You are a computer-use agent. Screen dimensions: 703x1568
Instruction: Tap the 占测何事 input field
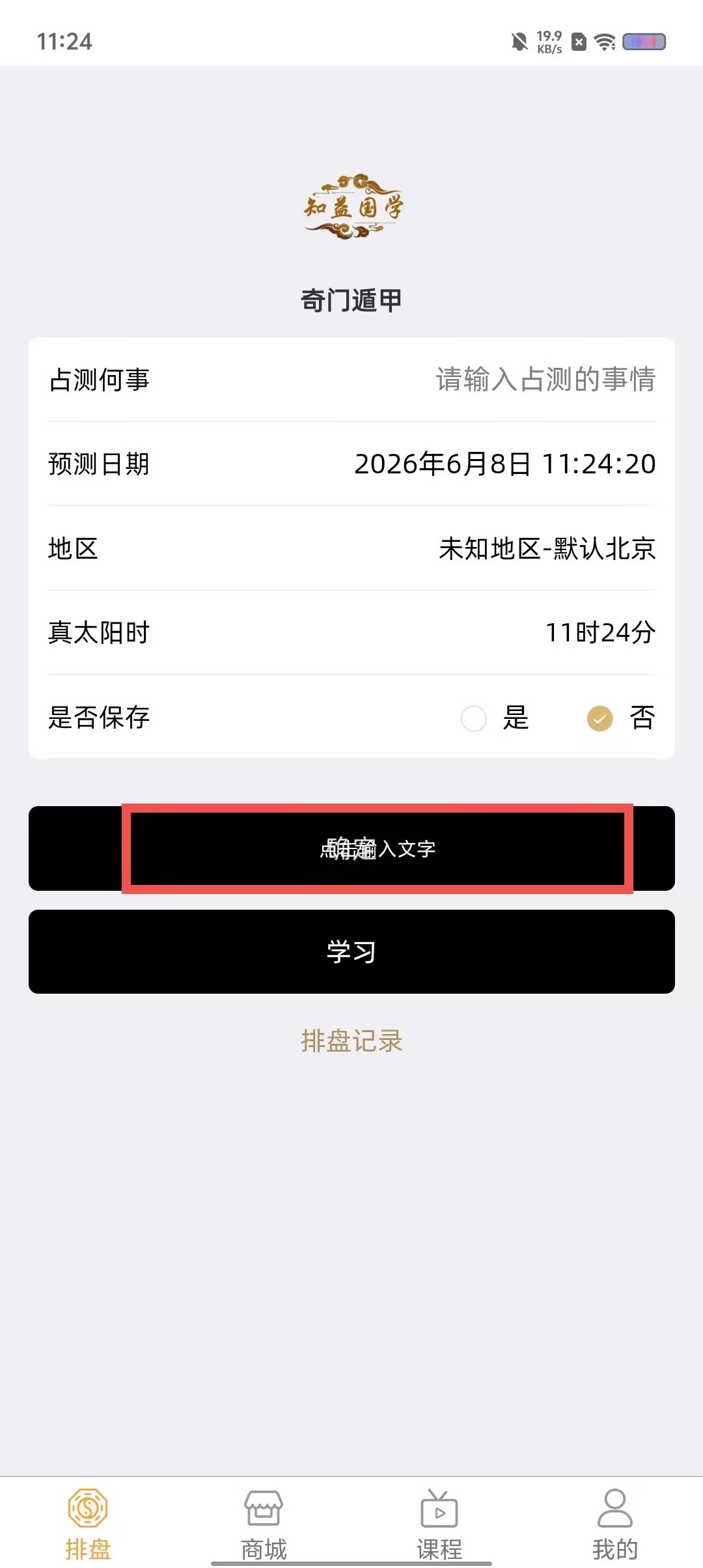(351, 379)
